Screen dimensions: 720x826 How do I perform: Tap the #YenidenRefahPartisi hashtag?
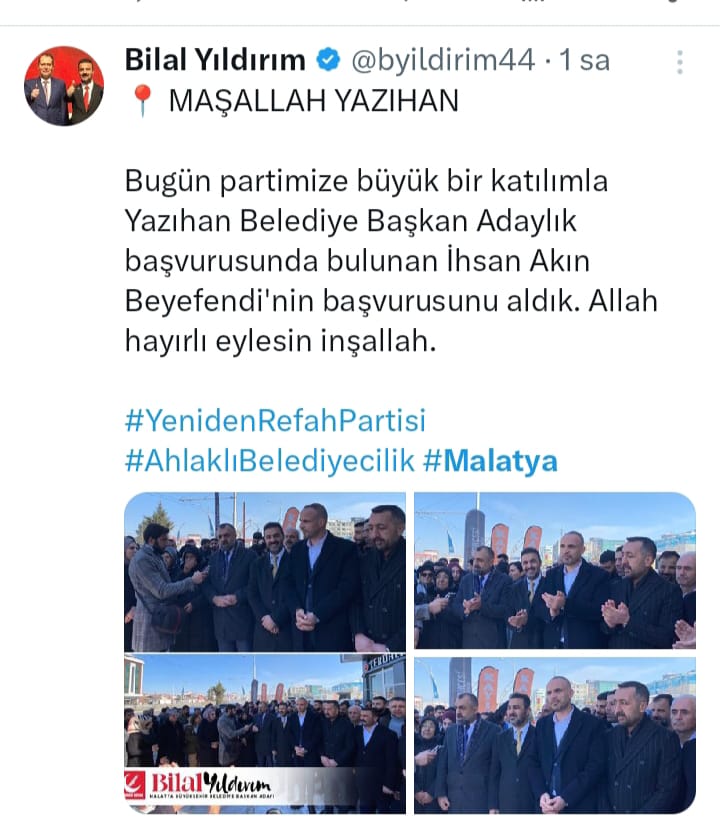(275, 419)
